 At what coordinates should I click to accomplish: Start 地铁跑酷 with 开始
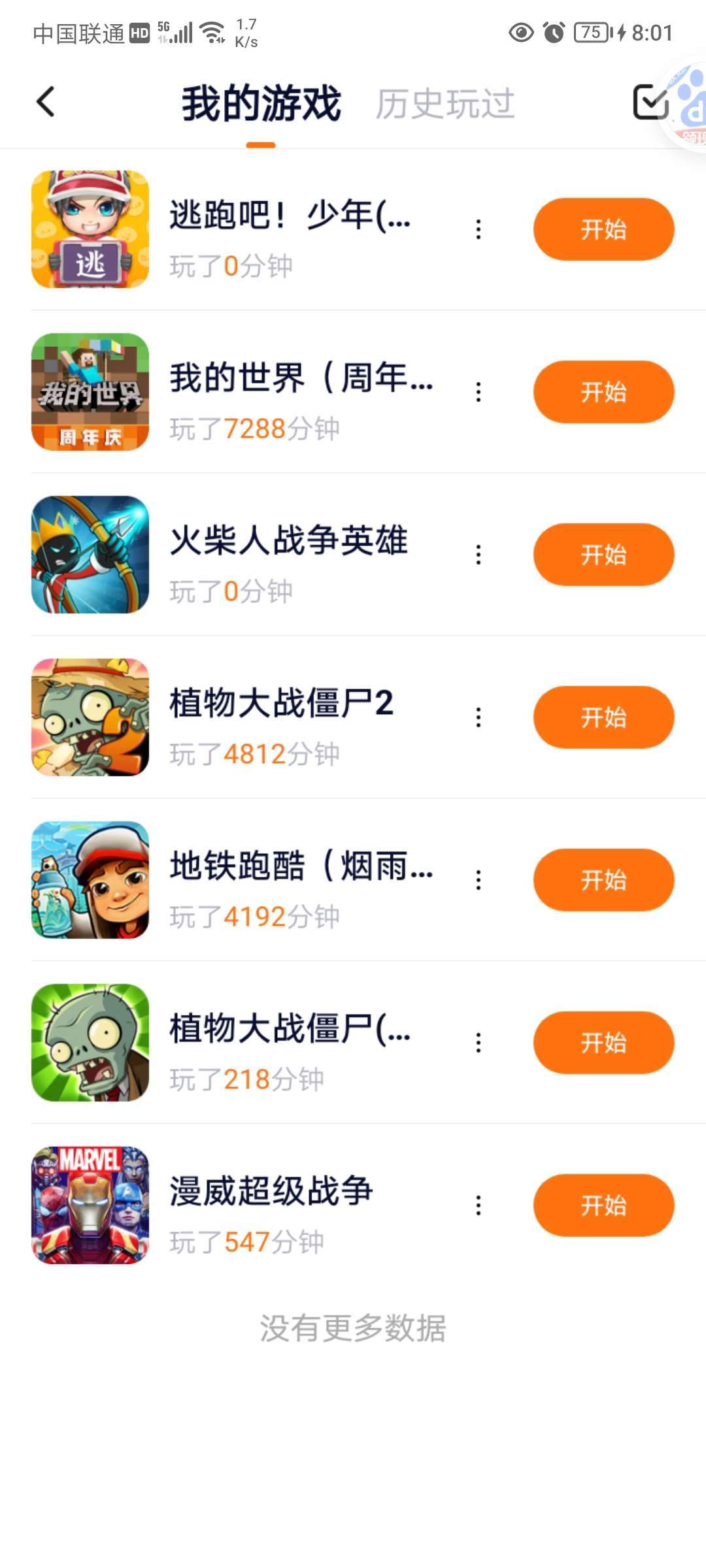pyautogui.click(x=603, y=880)
